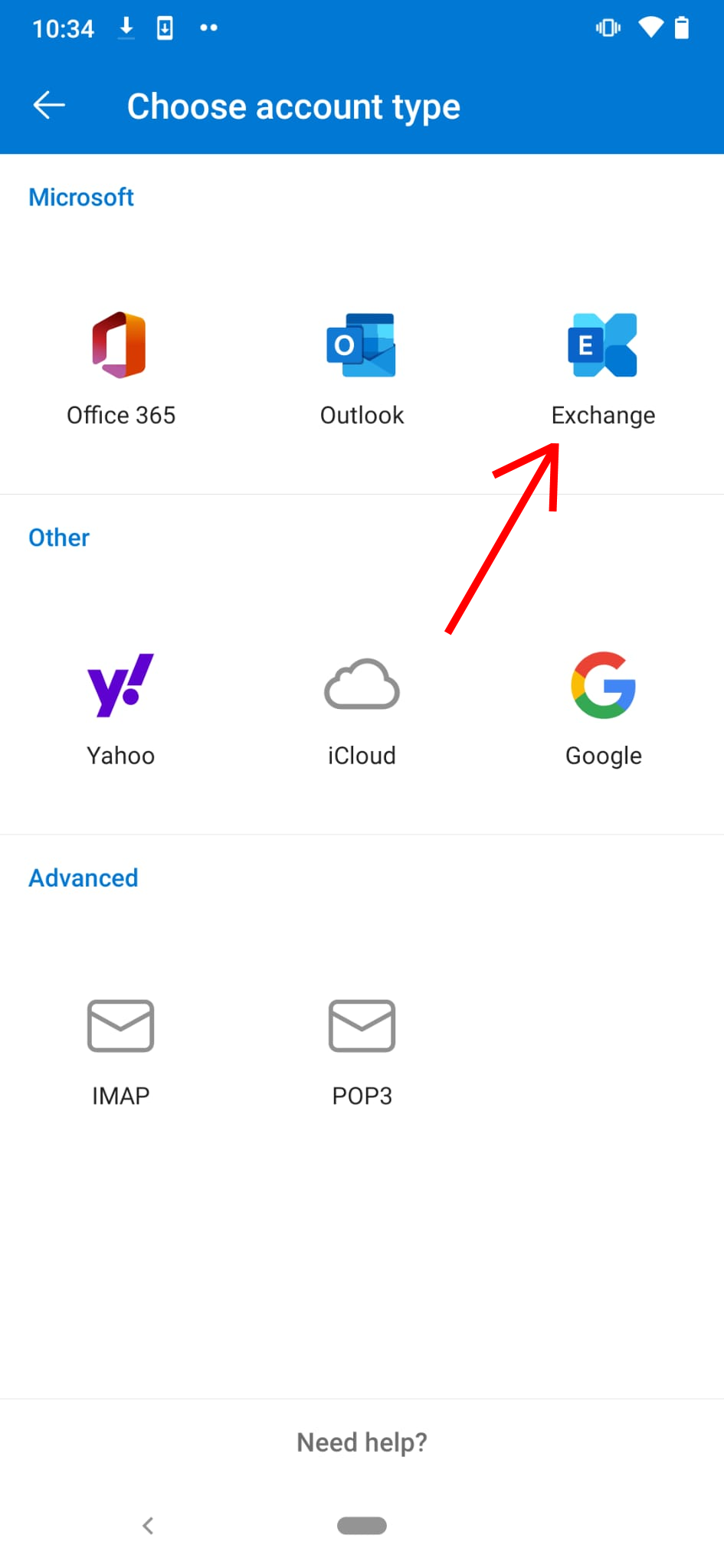724x1568 pixels.
Task: Go back using the header arrow
Action: pos(49,106)
